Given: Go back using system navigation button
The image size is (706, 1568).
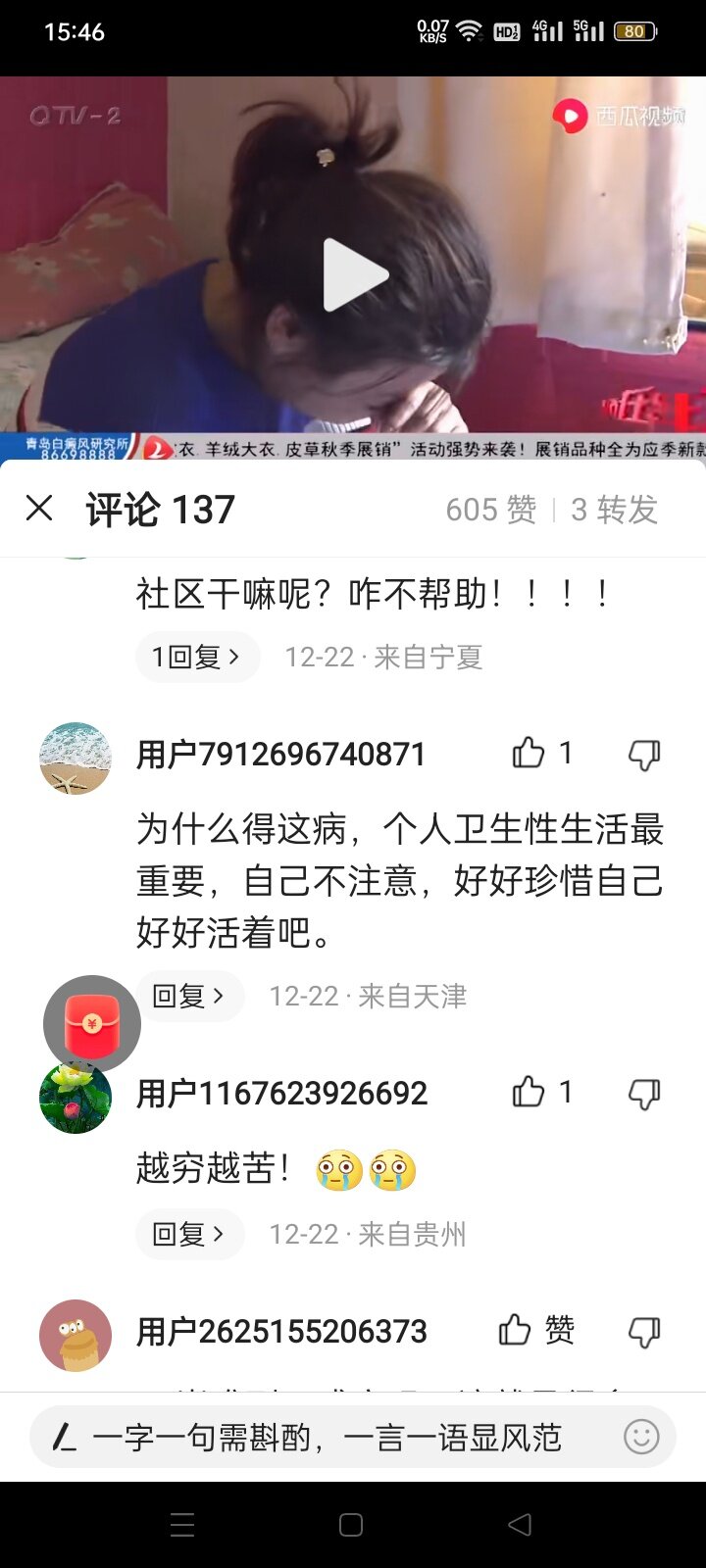Looking at the screenshot, I should pos(520,1524).
